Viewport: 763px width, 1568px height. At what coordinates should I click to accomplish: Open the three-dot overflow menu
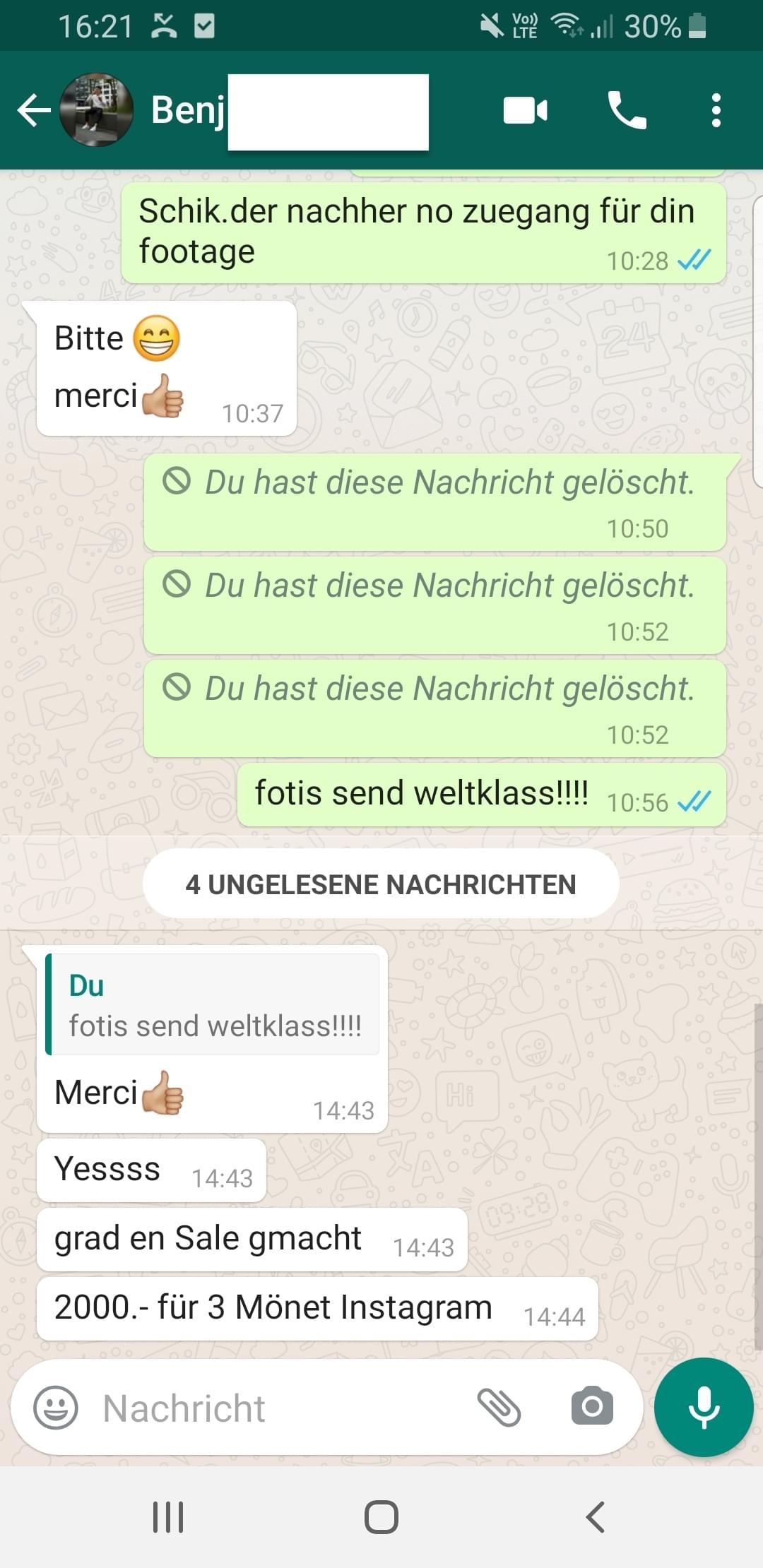[x=716, y=110]
